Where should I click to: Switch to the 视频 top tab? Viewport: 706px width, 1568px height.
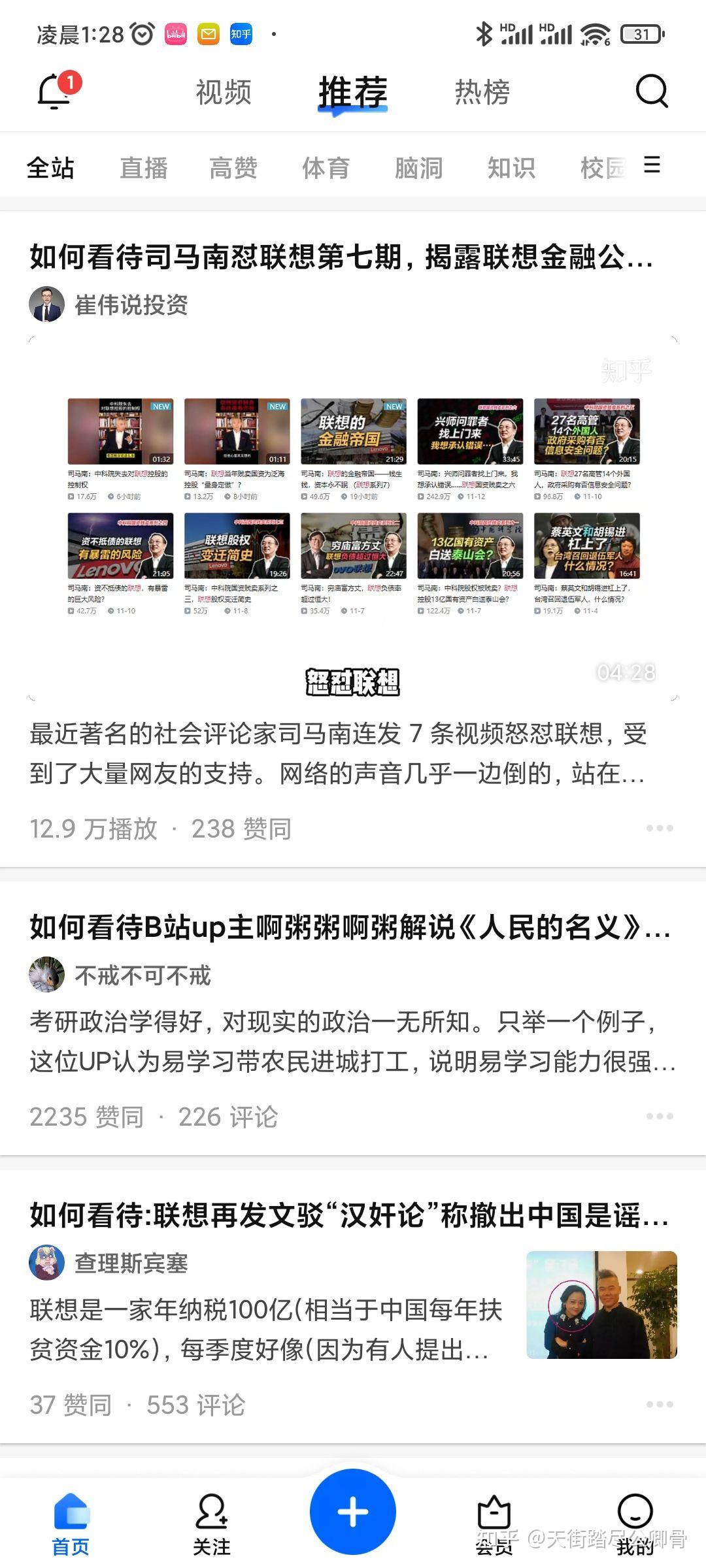(x=224, y=92)
